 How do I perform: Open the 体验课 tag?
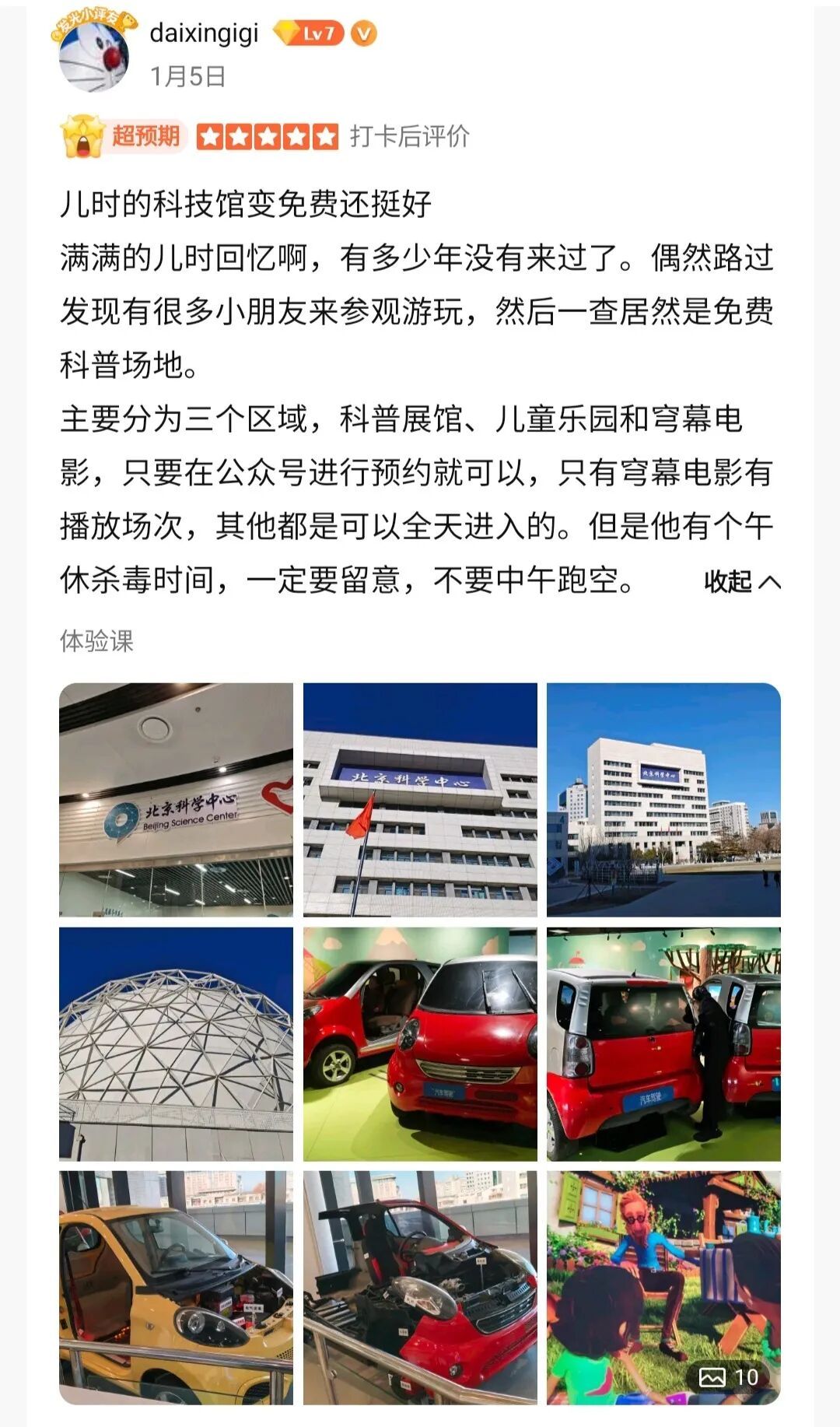tap(97, 641)
